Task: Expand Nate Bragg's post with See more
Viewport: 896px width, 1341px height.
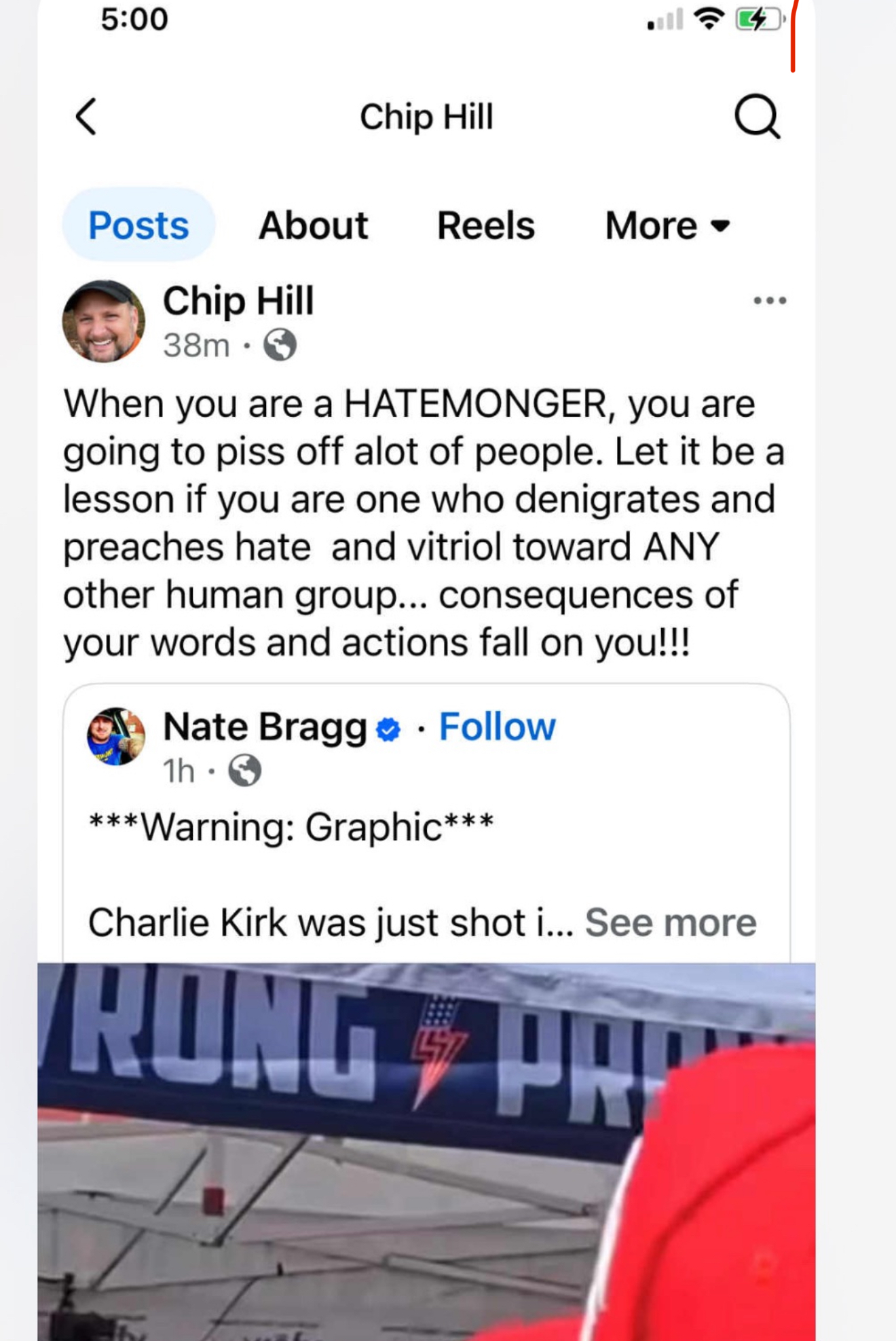Action: (671, 923)
